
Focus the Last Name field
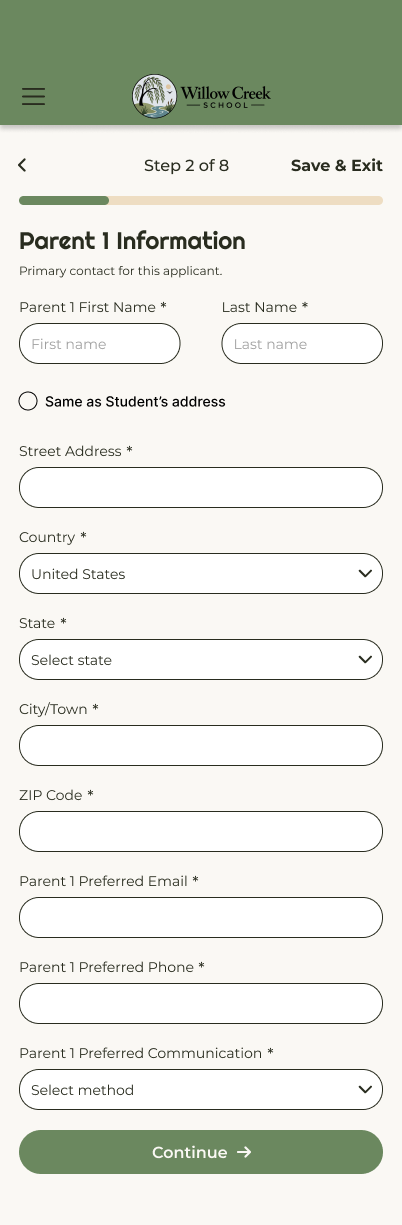coord(302,343)
